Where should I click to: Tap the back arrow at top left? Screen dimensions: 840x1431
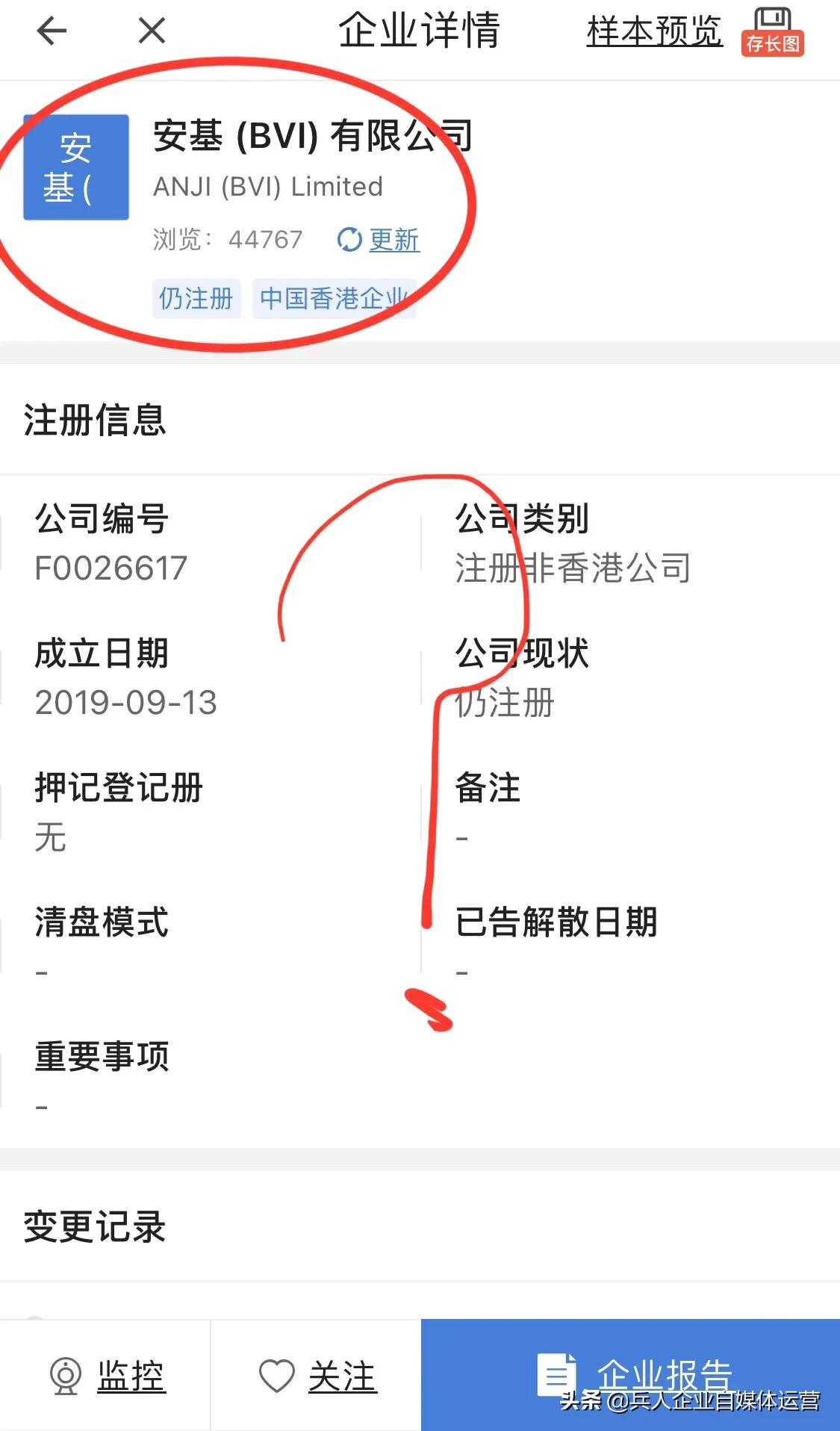pos(50,31)
